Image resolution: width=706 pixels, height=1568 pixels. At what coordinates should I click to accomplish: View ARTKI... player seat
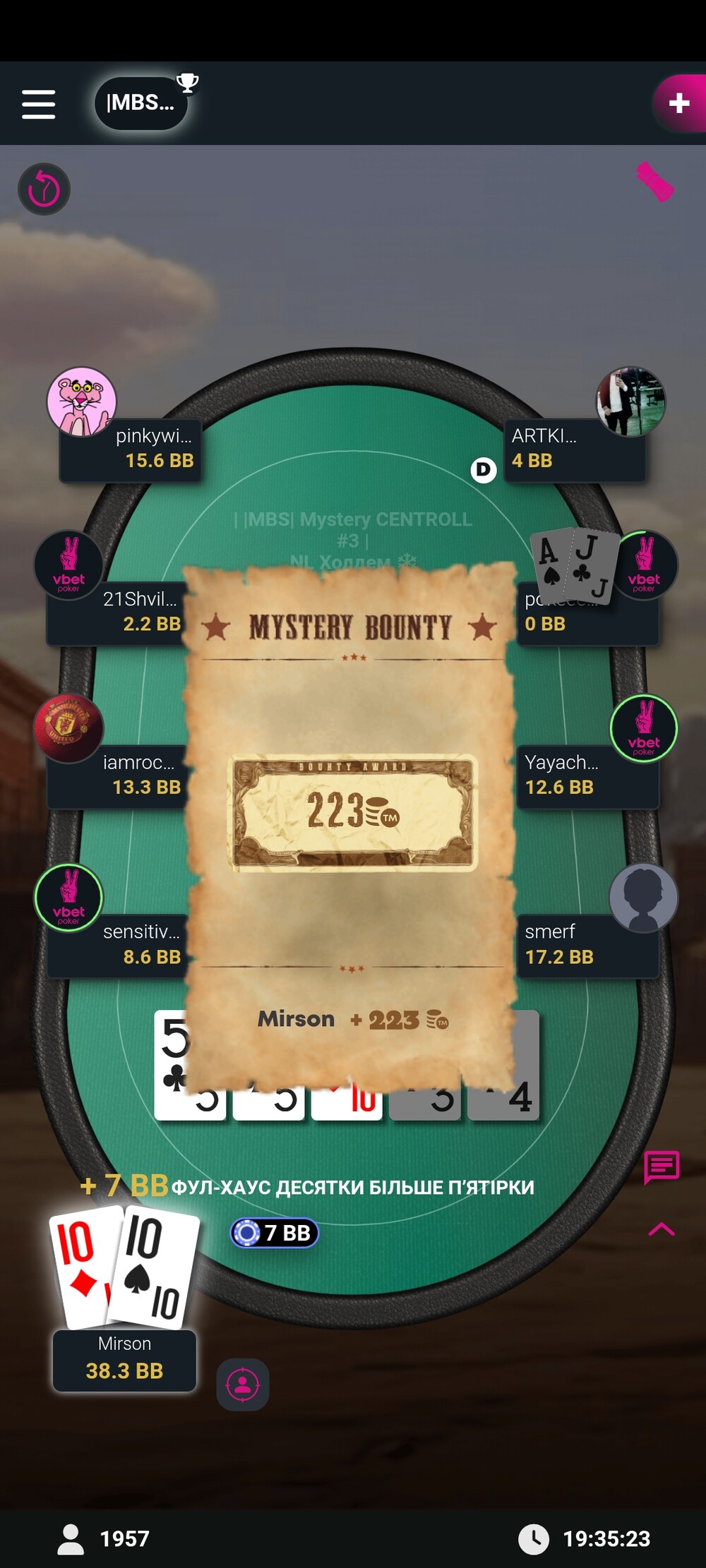pyautogui.click(x=575, y=449)
